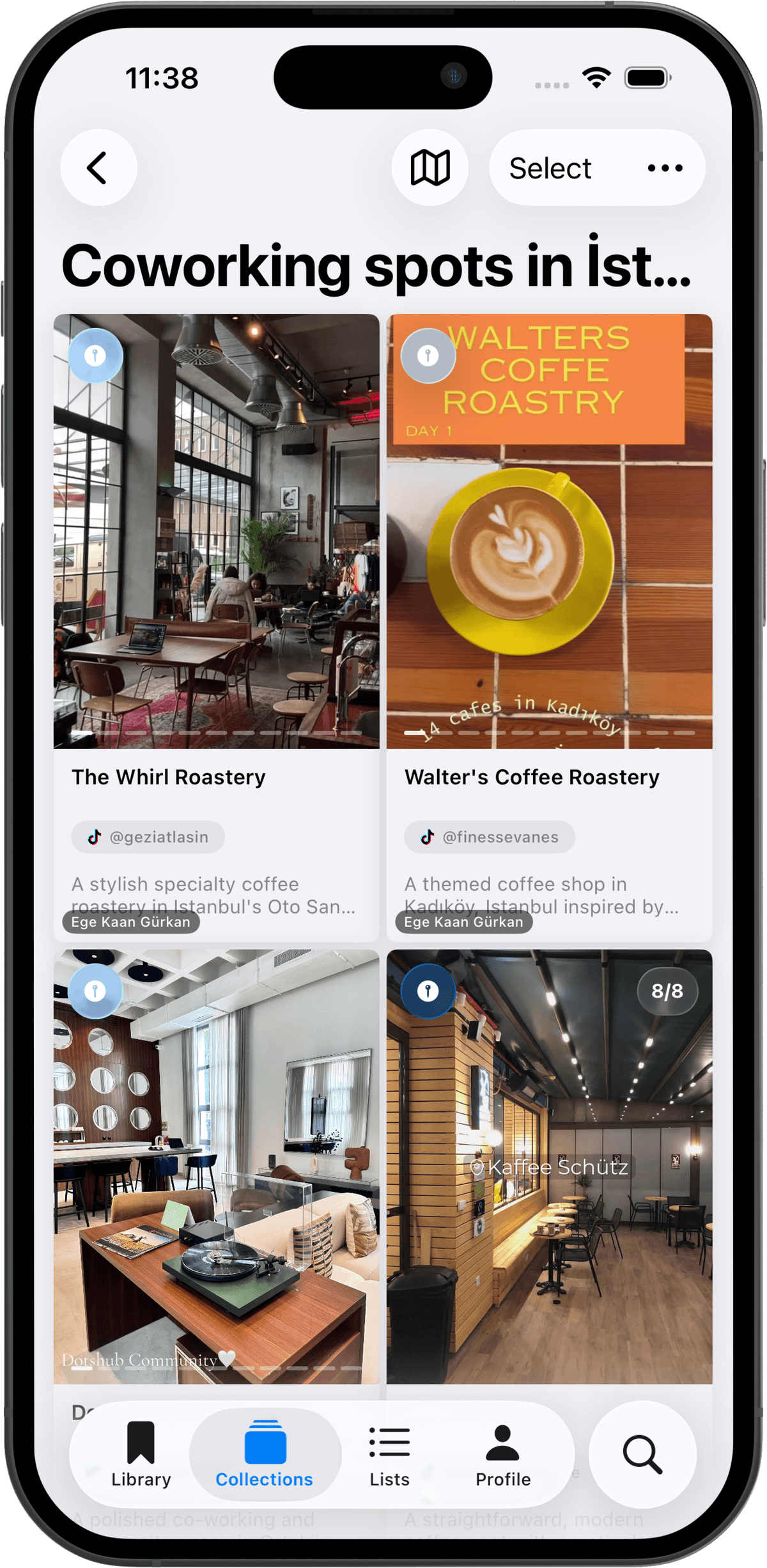The height and width of the screenshot is (1568, 767).
Task: Tap the location pin on Walter's Coffee Roastery
Action: click(428, 356)
